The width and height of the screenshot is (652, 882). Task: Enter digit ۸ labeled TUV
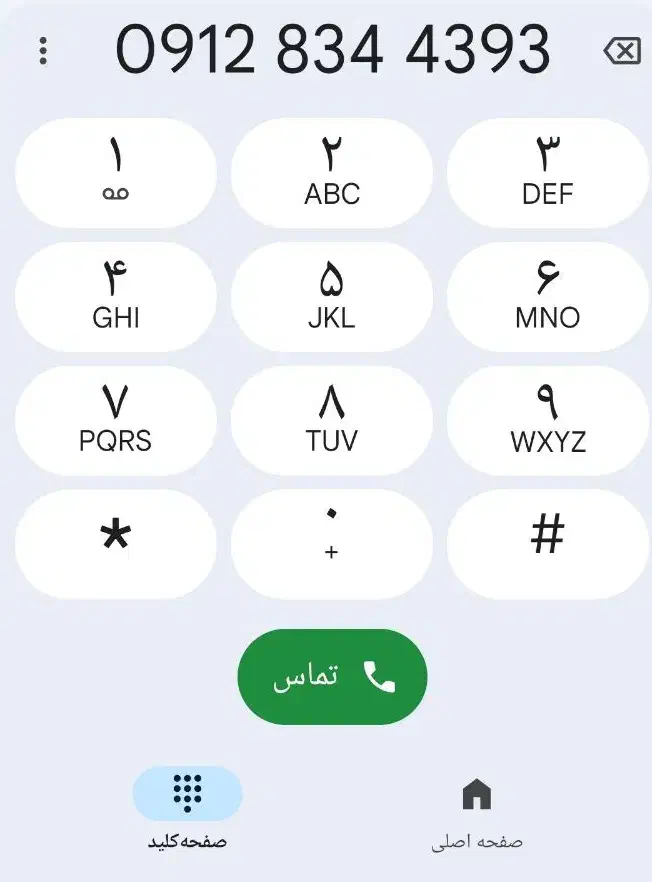(x=332, y=421)
